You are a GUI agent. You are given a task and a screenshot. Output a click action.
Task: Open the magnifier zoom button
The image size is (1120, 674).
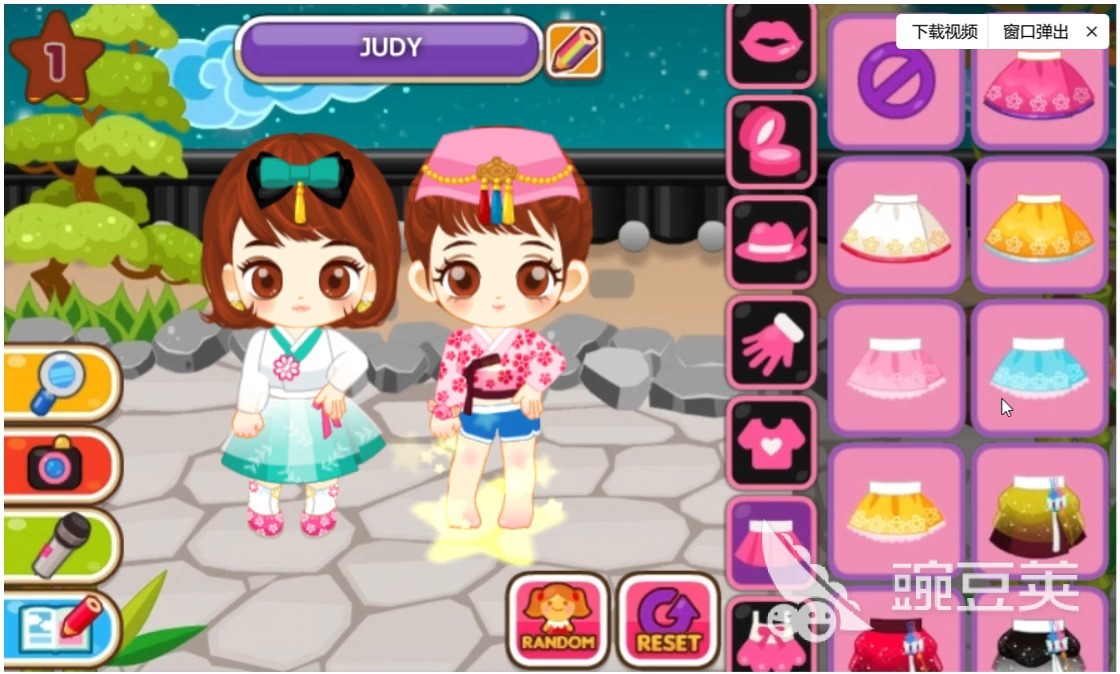[x=60, y=383]
